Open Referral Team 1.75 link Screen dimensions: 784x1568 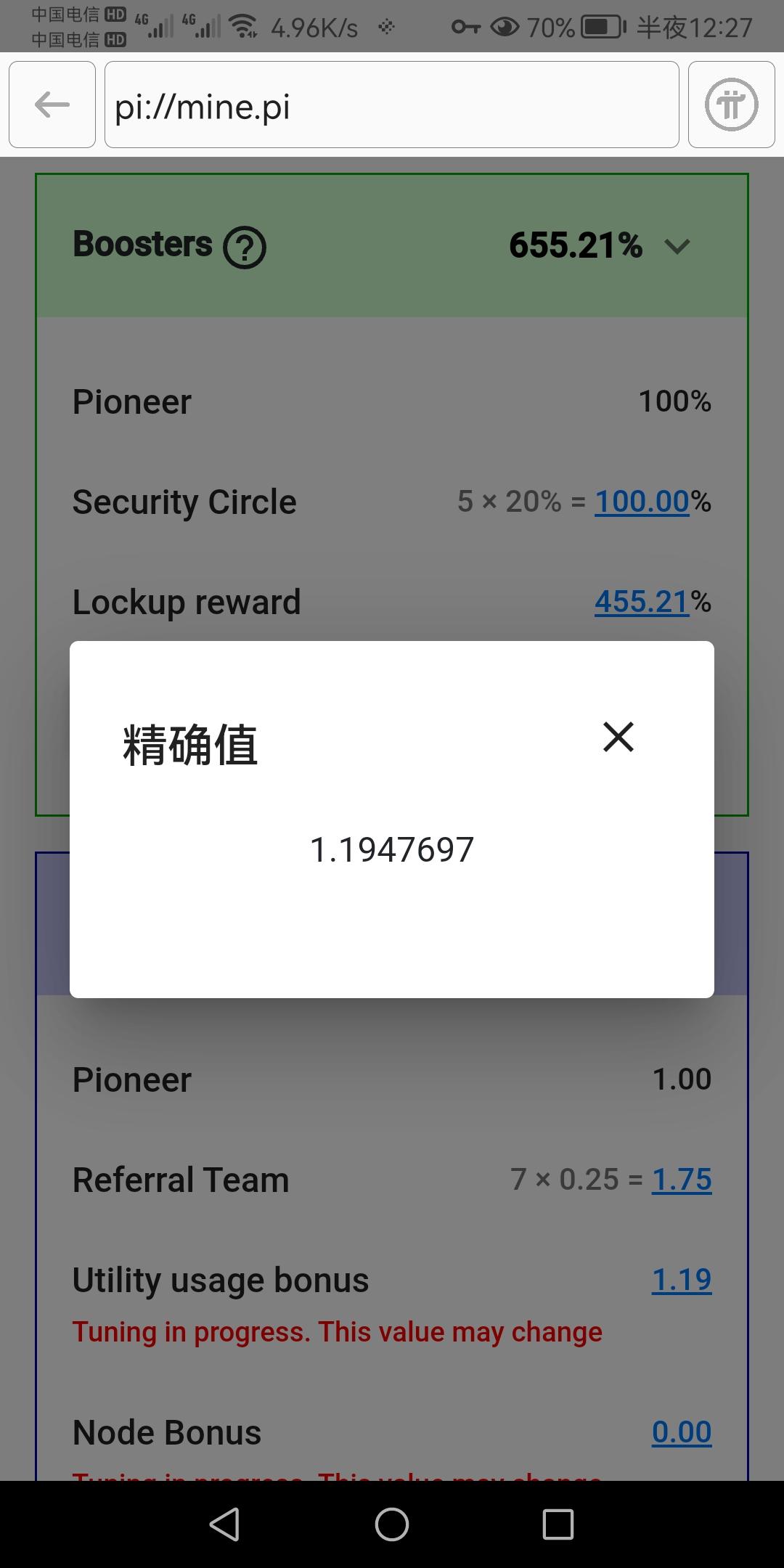pos(682,1180)
